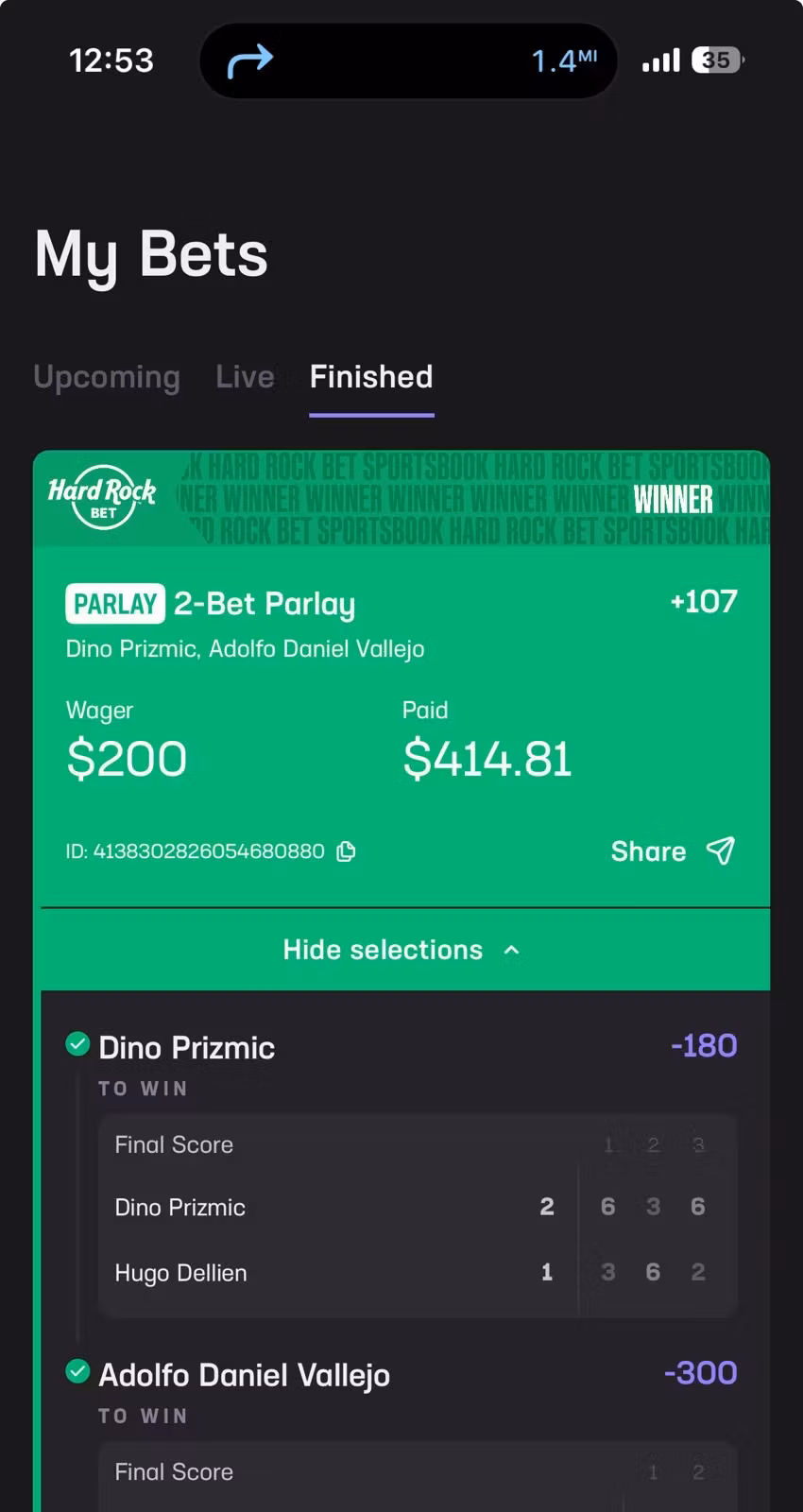Tap the copy icon next to the bet ID
803x1512 pixels.
(x=346, y=850)
